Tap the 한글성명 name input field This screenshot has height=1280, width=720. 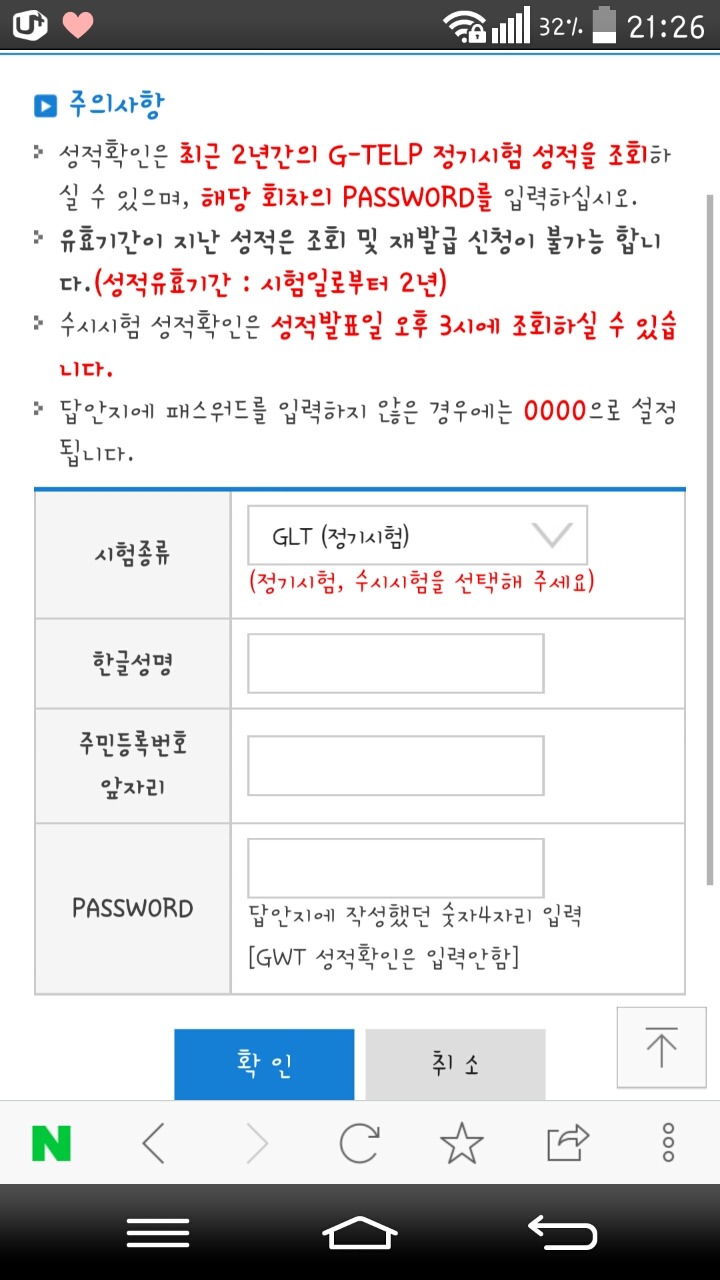tap(395, 663)
